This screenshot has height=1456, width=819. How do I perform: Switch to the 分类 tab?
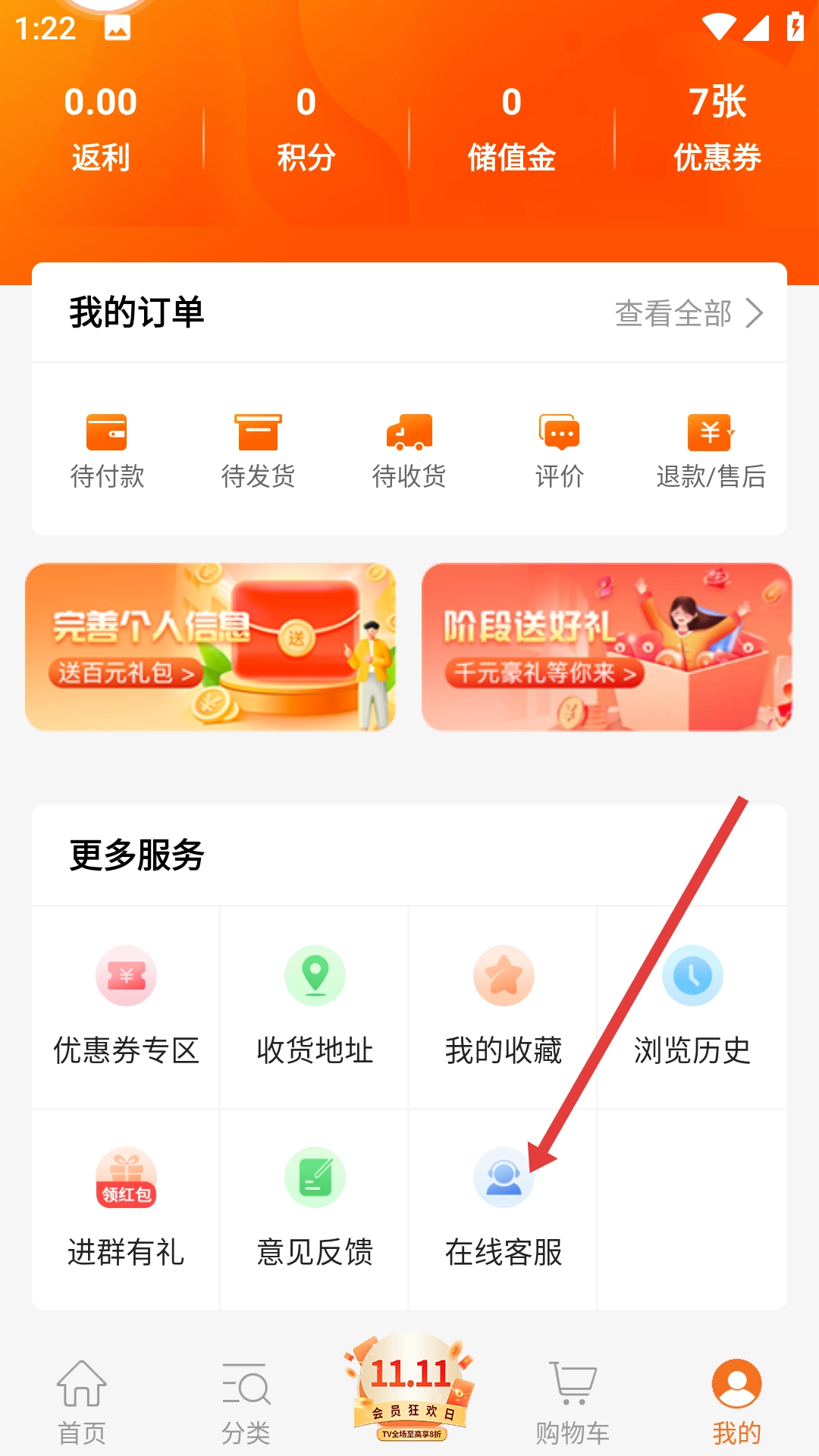pos(246,1401)
